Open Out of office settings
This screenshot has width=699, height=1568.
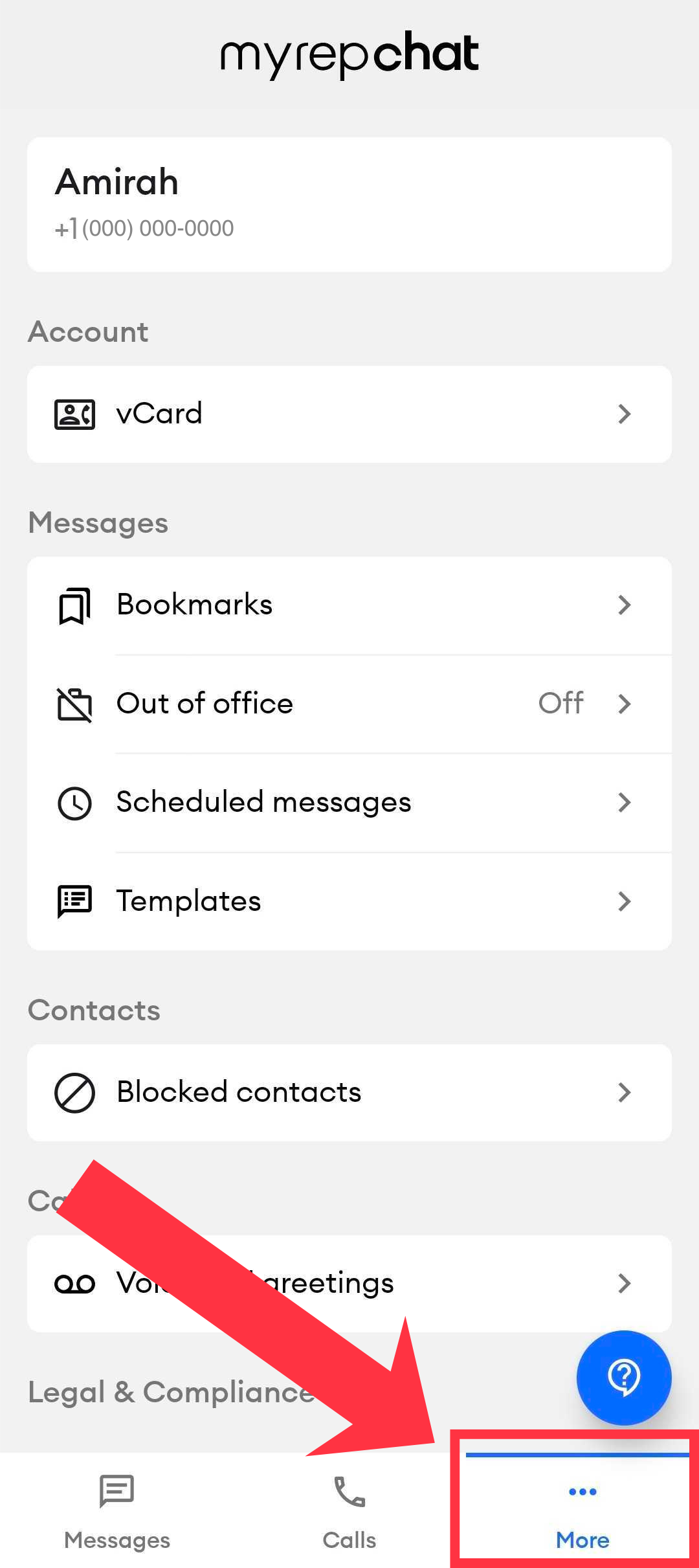click(349, 704)
